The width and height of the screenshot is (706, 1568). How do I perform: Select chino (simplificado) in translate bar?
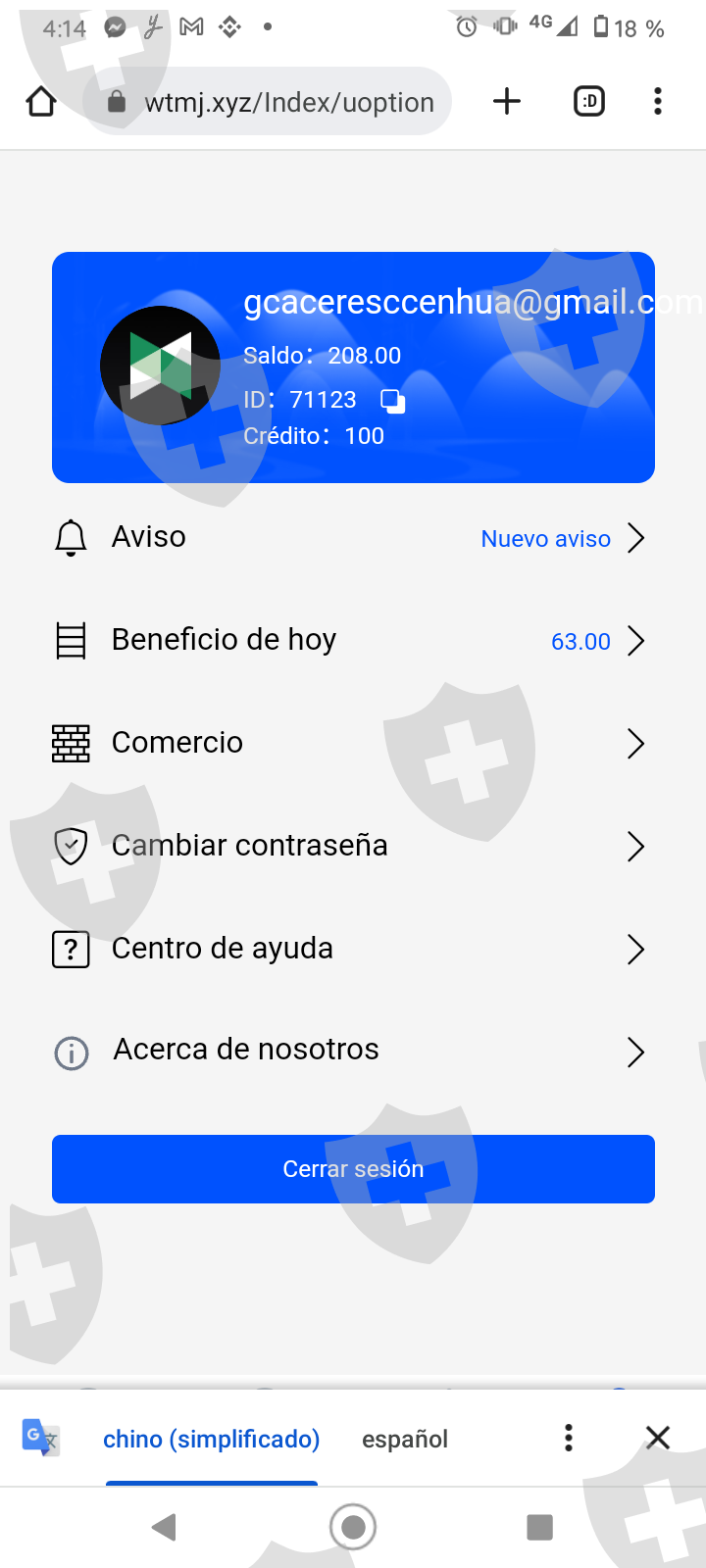click(212, 1439)
